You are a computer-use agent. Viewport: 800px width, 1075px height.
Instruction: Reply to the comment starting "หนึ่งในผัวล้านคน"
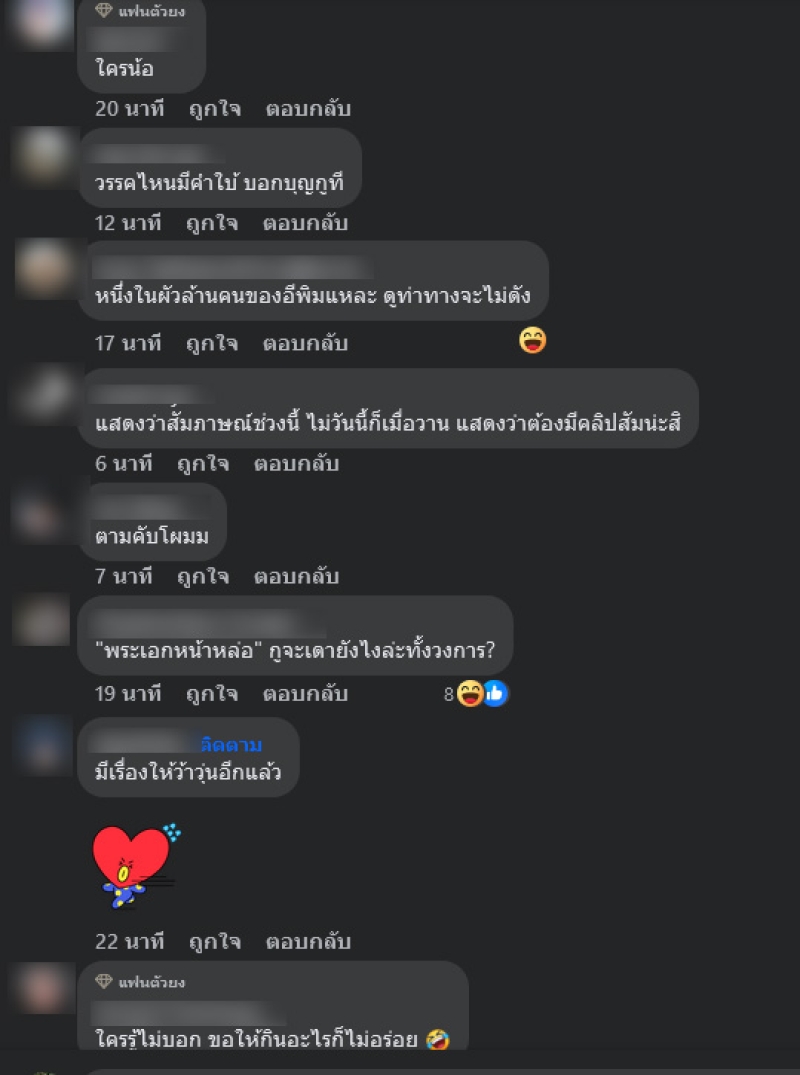305,343
